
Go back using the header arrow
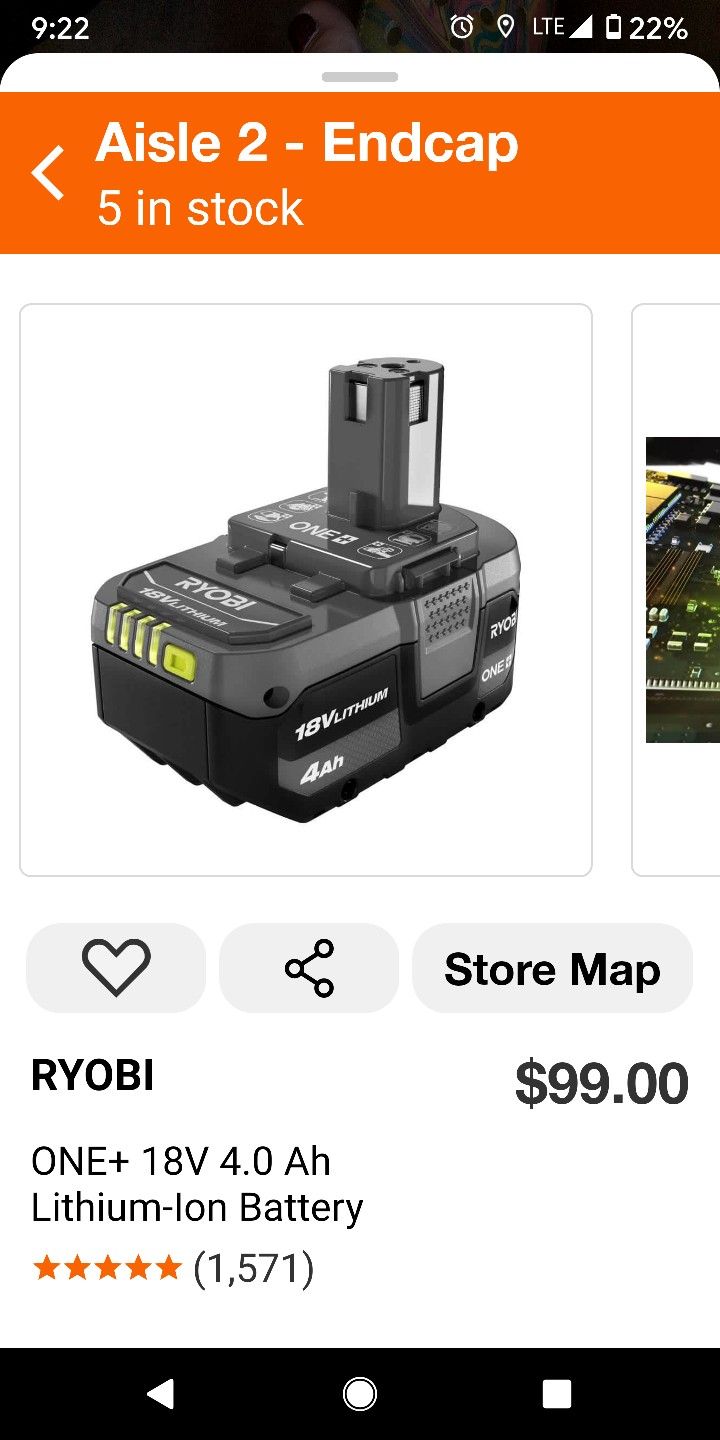(48, 173)
